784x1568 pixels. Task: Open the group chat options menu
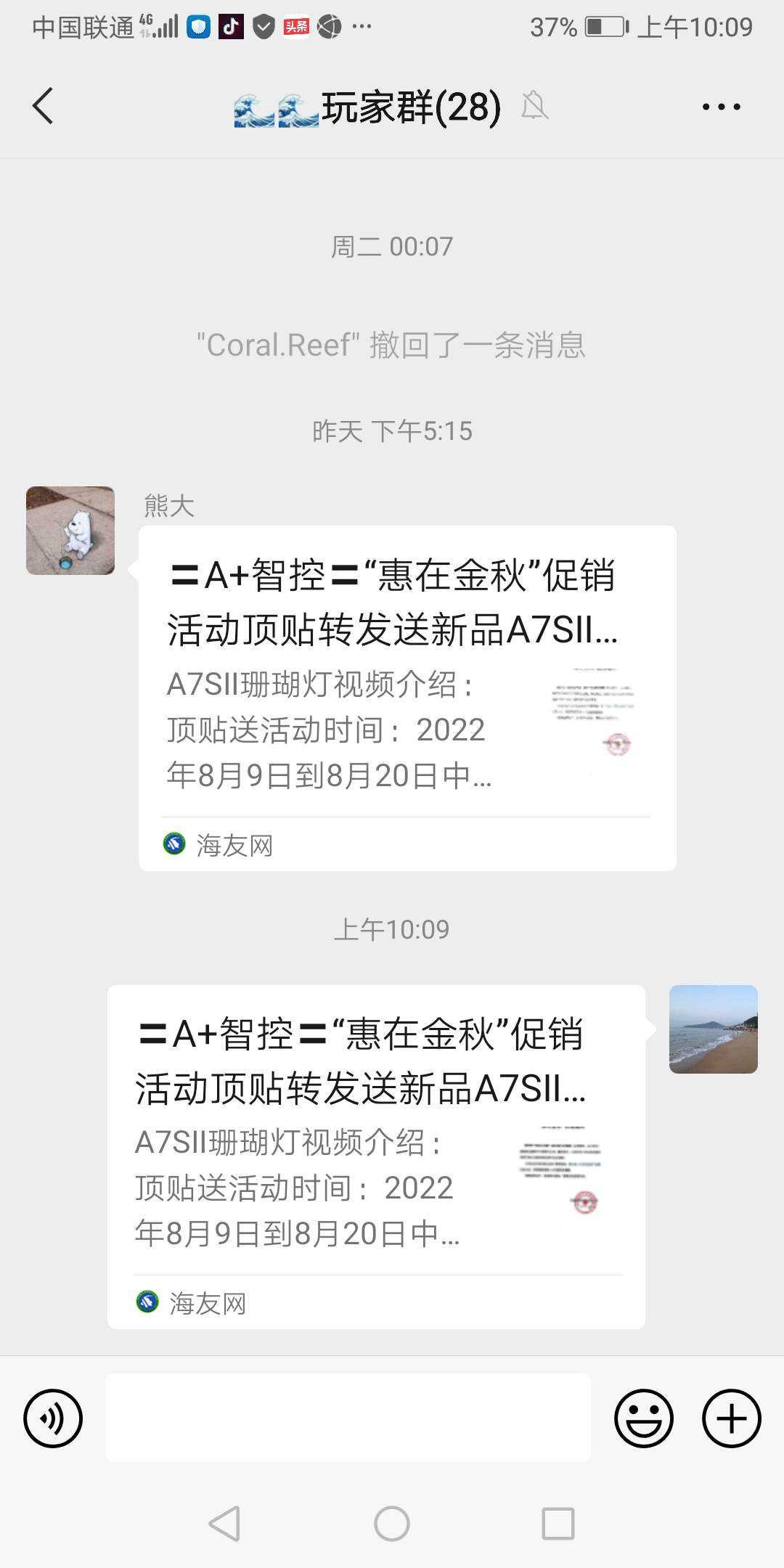(721, 107)
